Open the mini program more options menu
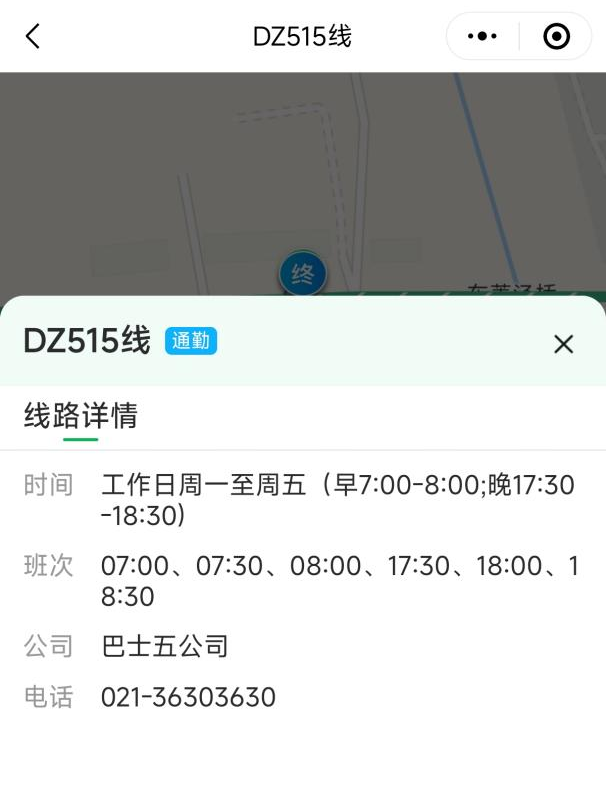 point(482,37)
